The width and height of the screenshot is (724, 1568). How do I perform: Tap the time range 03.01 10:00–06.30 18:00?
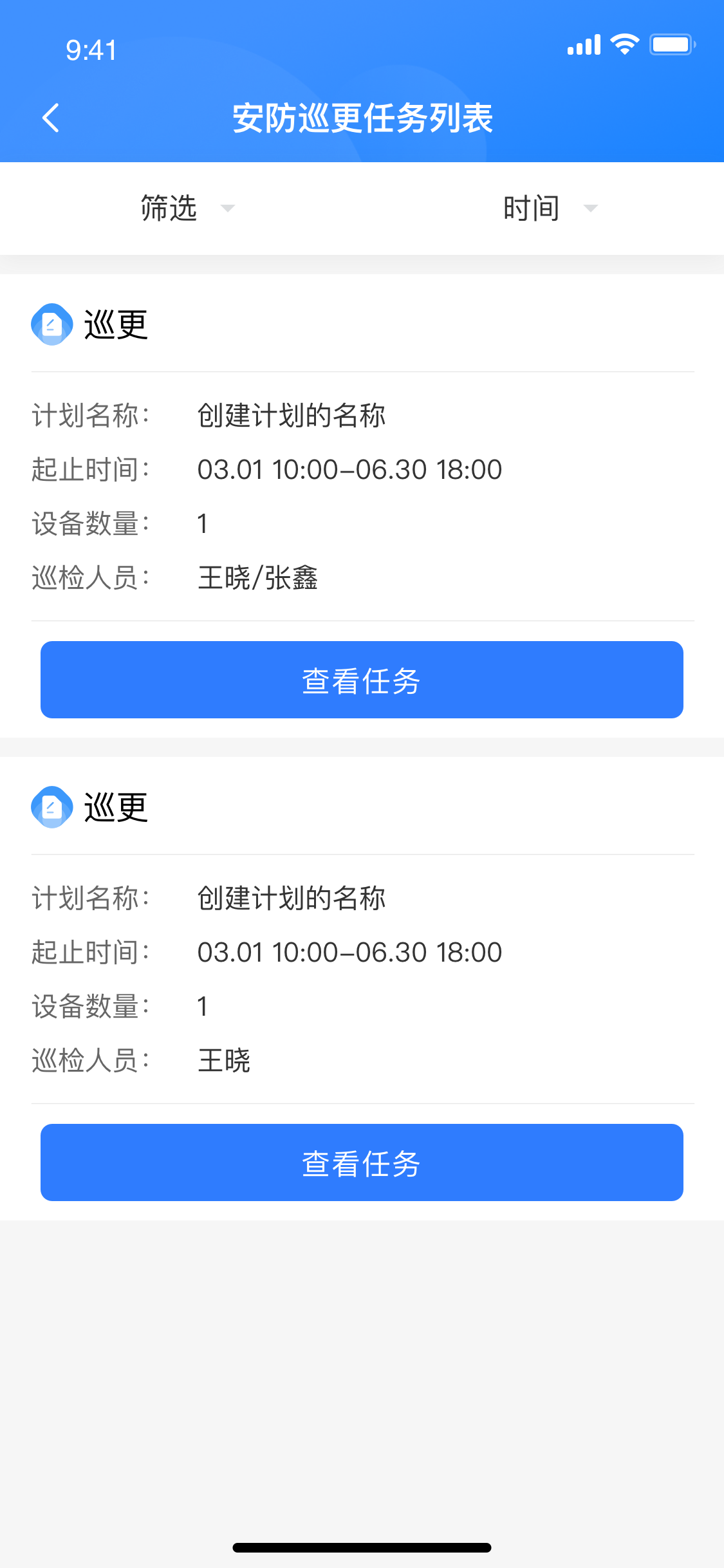[349, 469]
